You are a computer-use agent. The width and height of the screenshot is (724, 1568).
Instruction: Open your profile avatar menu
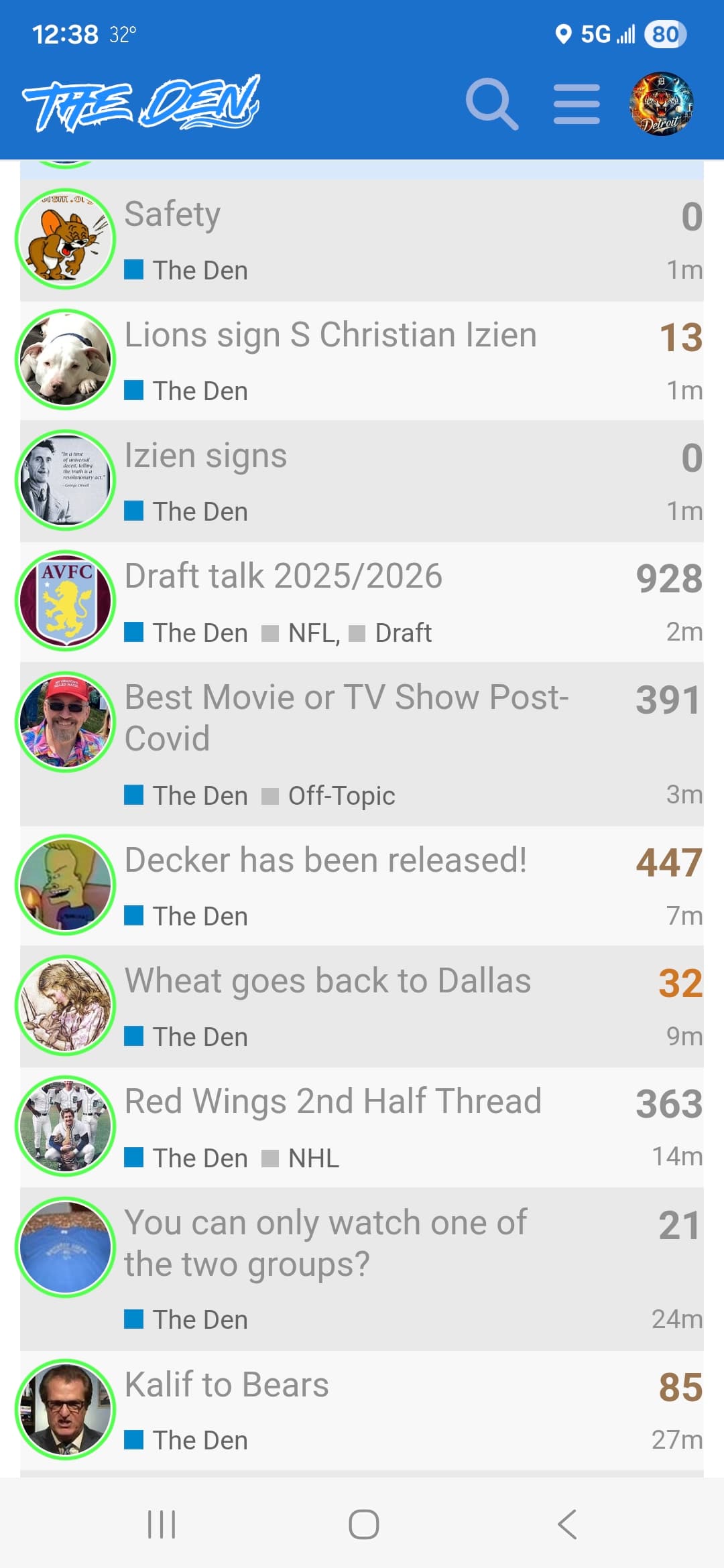click(x=661, y=104)
